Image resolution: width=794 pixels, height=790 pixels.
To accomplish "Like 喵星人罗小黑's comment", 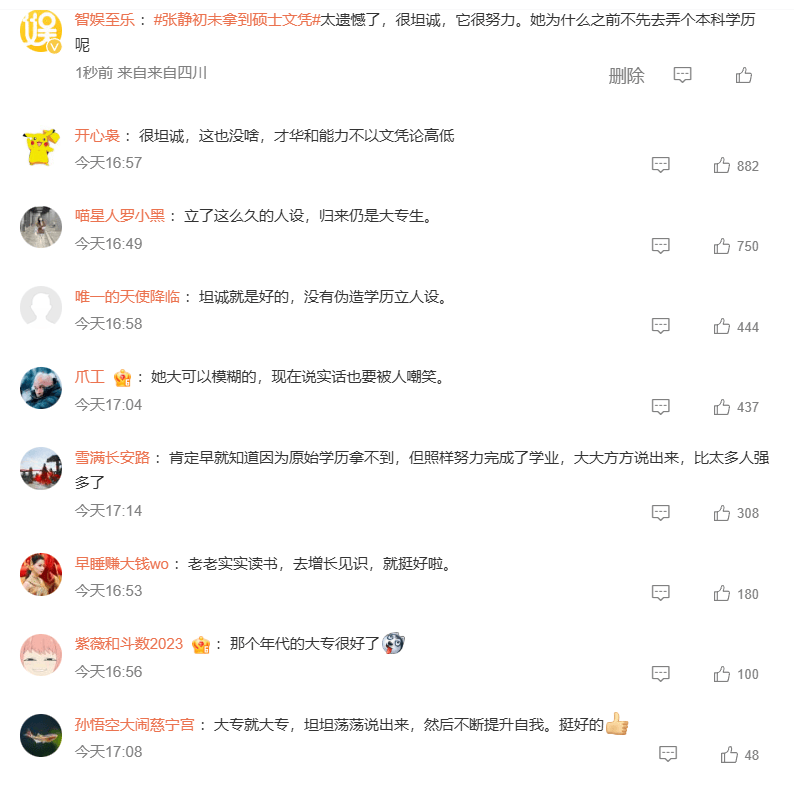I will [x=722, y=246].
